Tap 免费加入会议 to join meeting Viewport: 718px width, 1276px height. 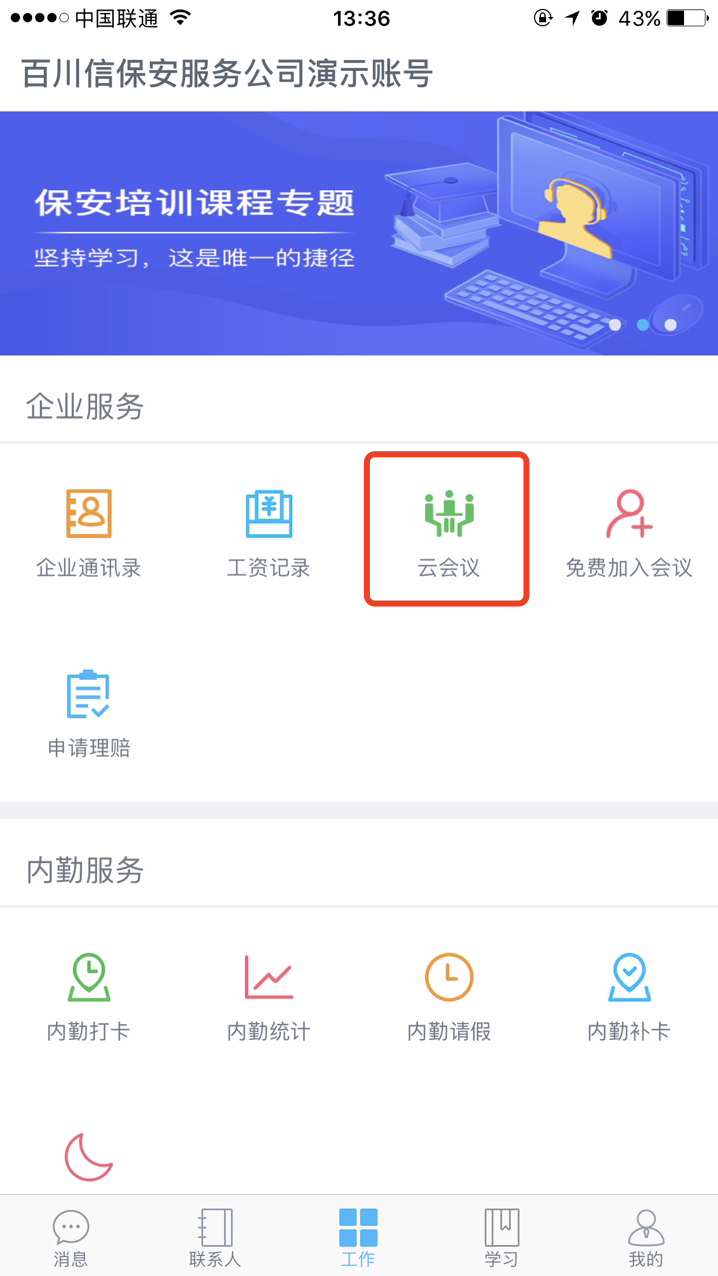[x=629, y=532]
